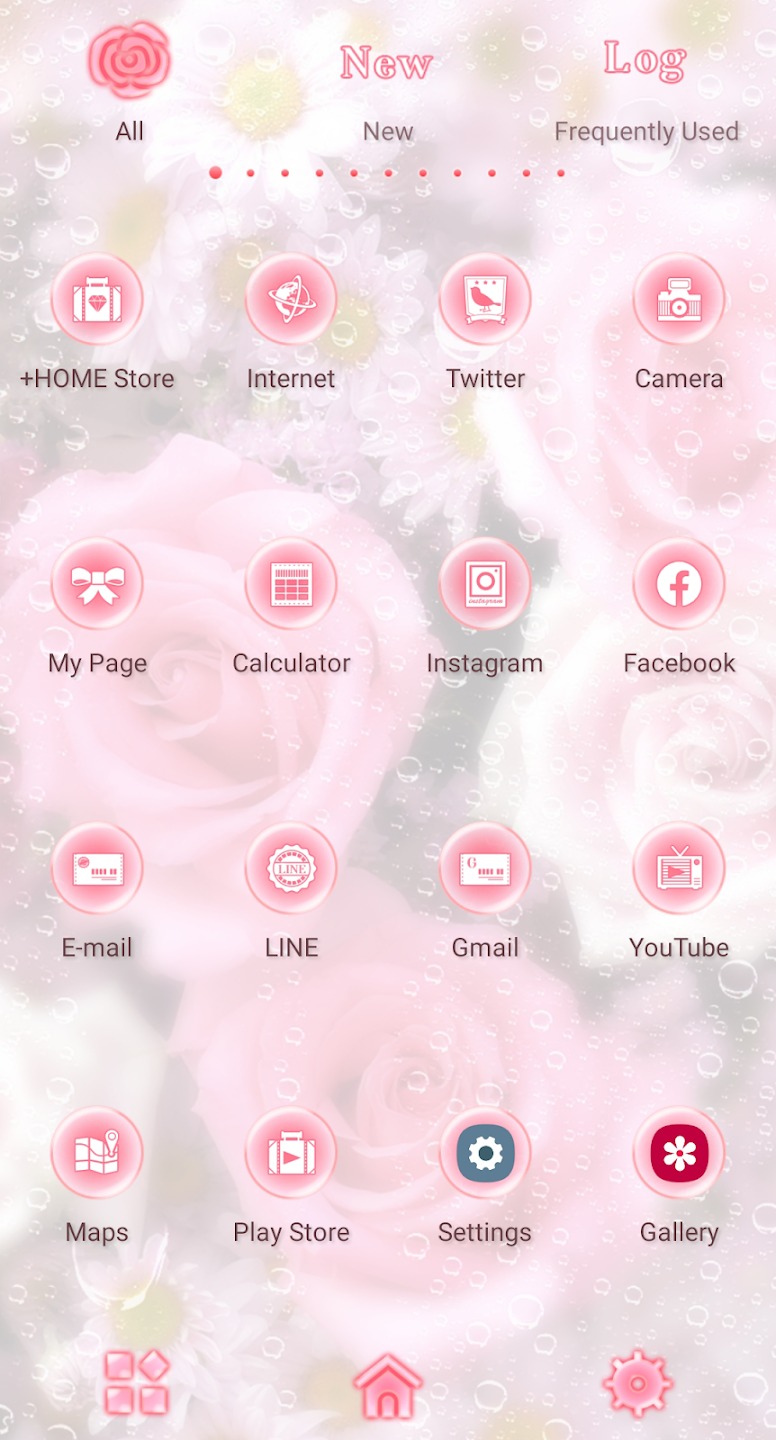The width and height of the screenshot is (776, 1440).
Task: Launch Instagram
Action: (x=485, y=585)
